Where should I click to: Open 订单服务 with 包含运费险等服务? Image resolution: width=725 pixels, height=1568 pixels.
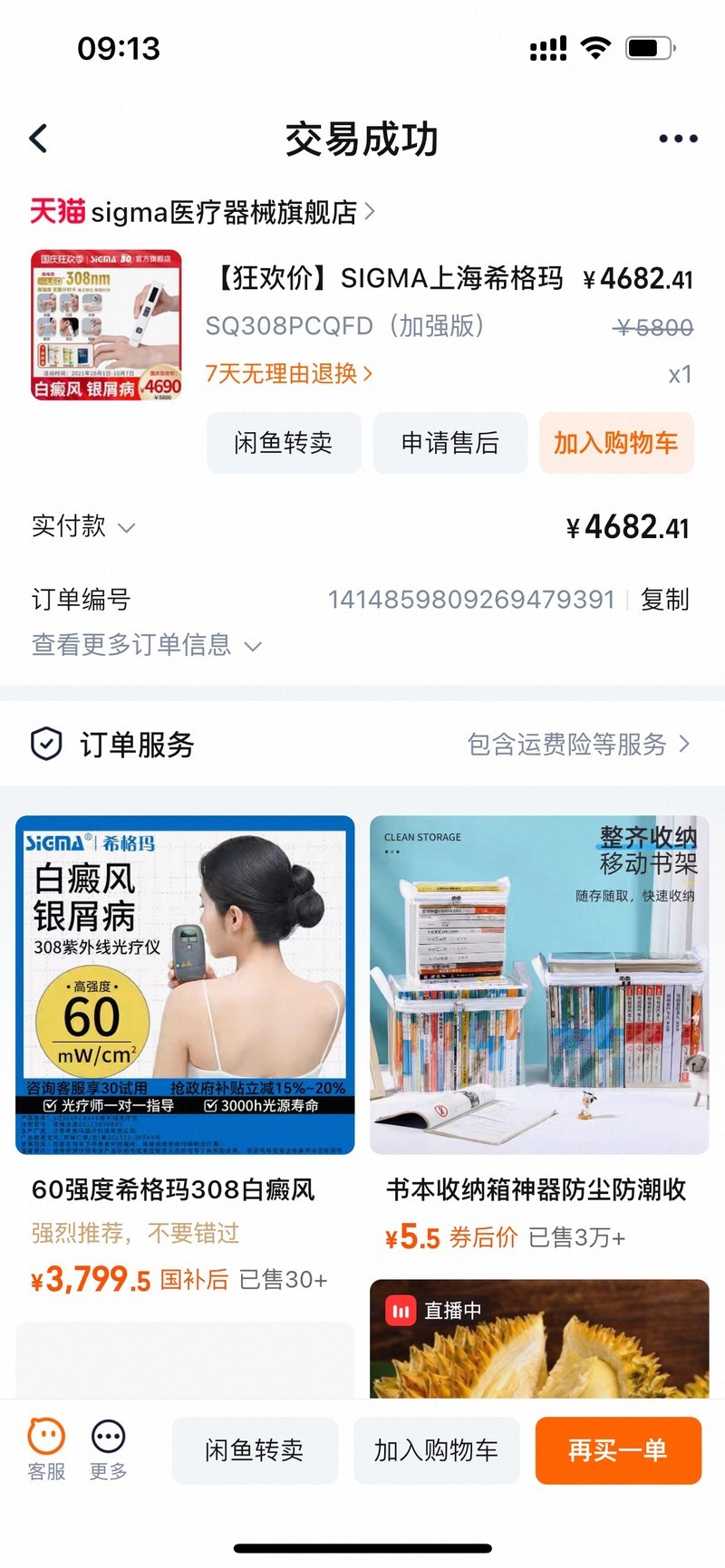tap(577, 745)
